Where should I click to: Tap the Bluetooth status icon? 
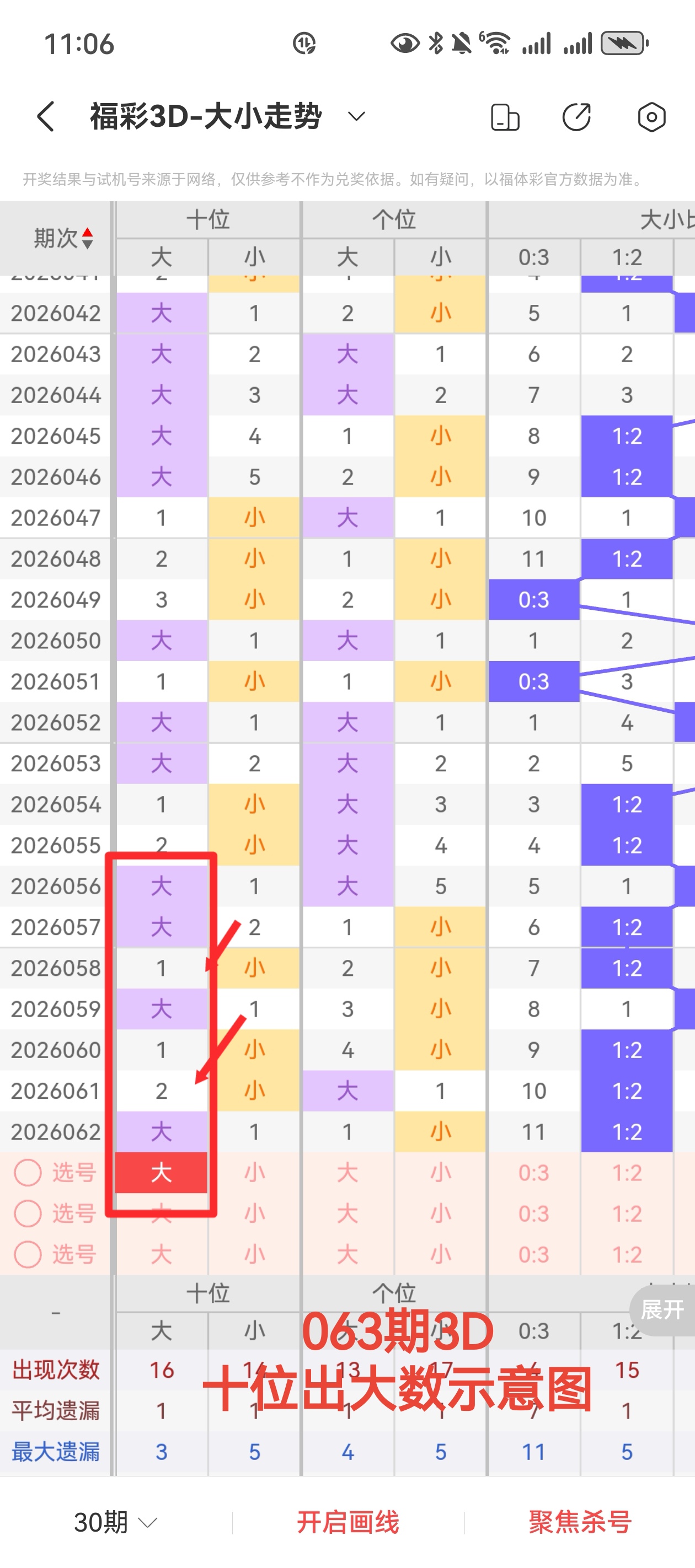click(435, 42)
